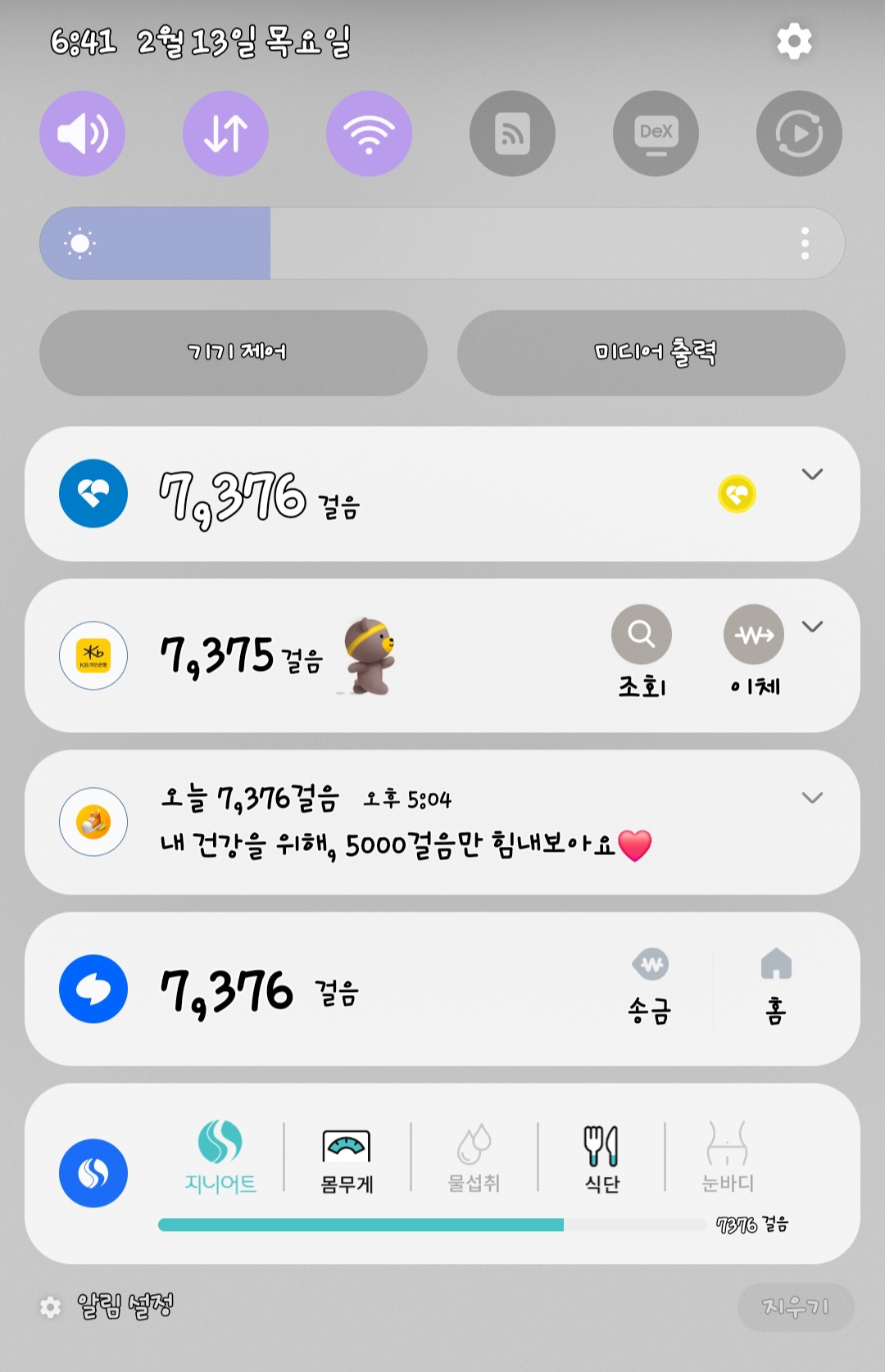Open settings from the gear icon
The height and width of the screenshot is (1372, 885).
tap(794, 41)
